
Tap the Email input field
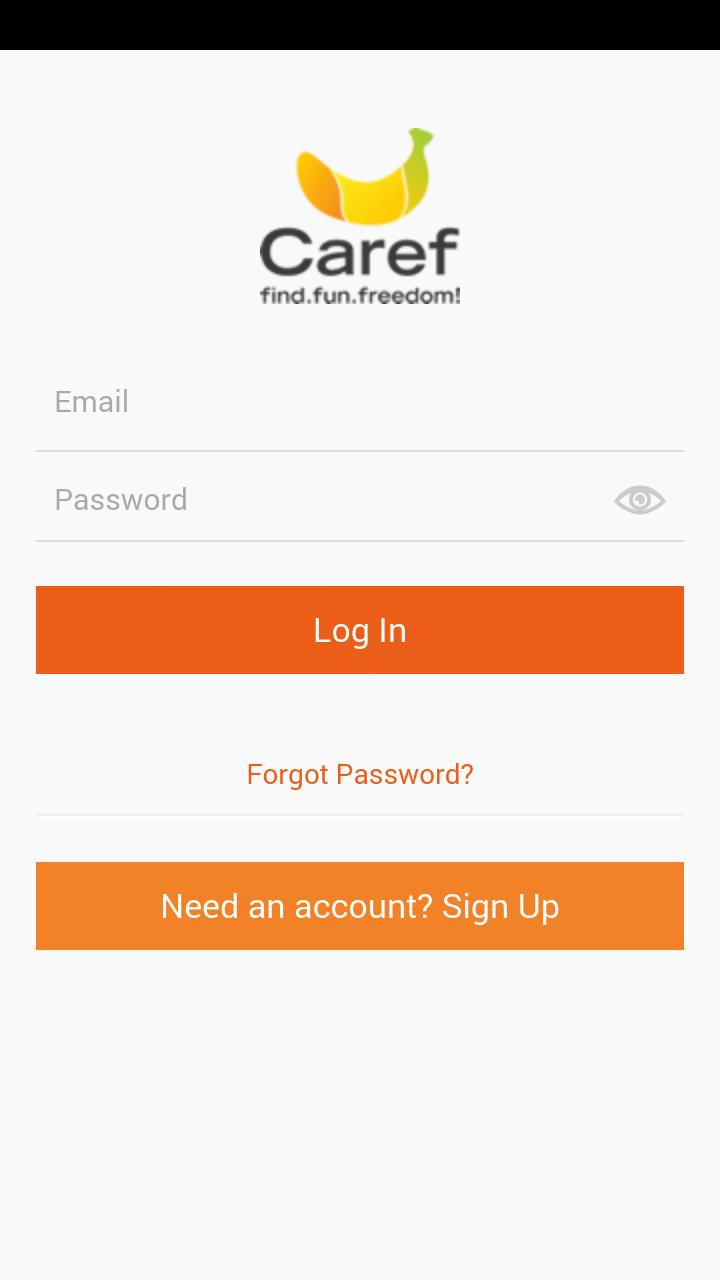coord(360,402)
